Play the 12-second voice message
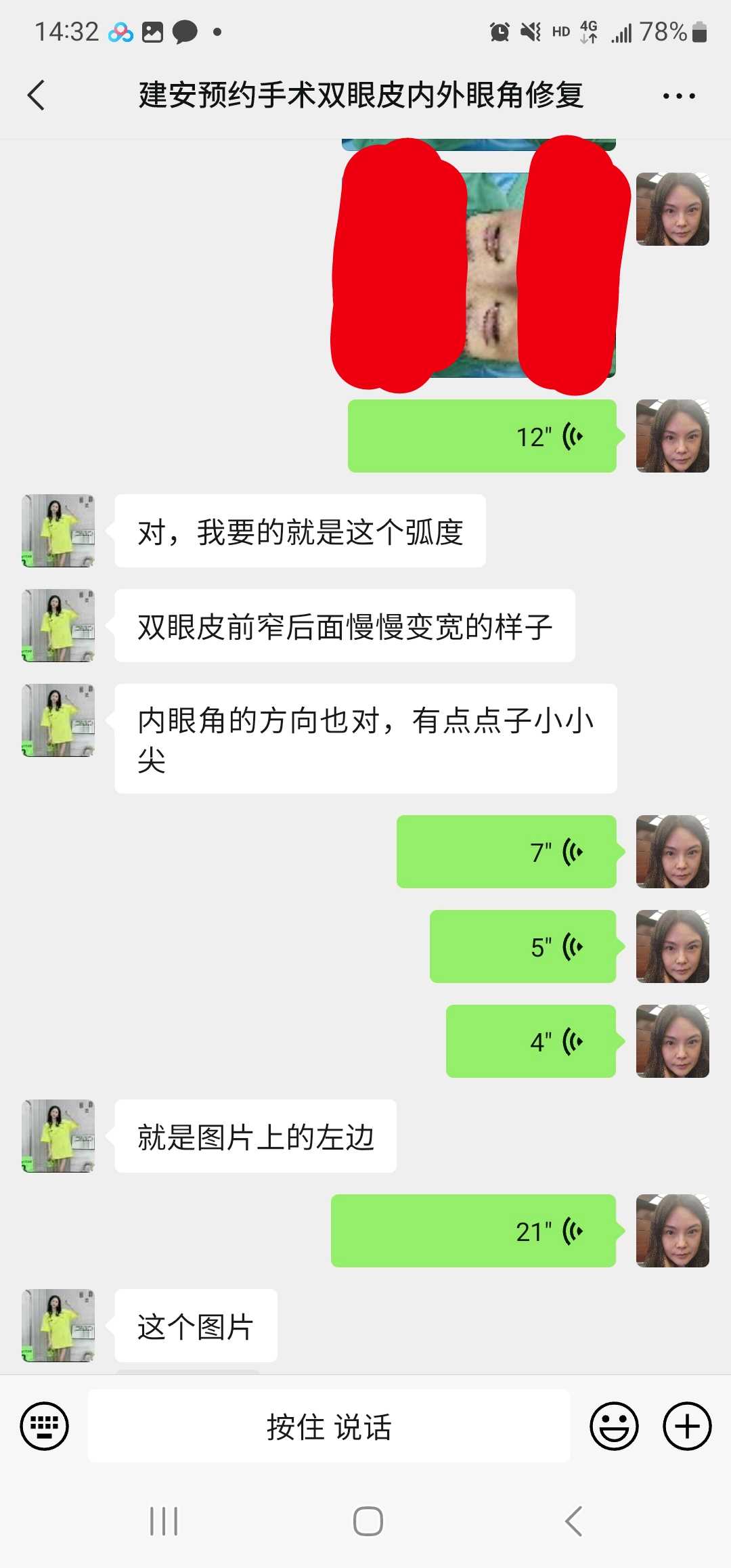Image resolution: width=731 pixels, height=1568 pixels. pyautogui.click(x=482, y=436)
